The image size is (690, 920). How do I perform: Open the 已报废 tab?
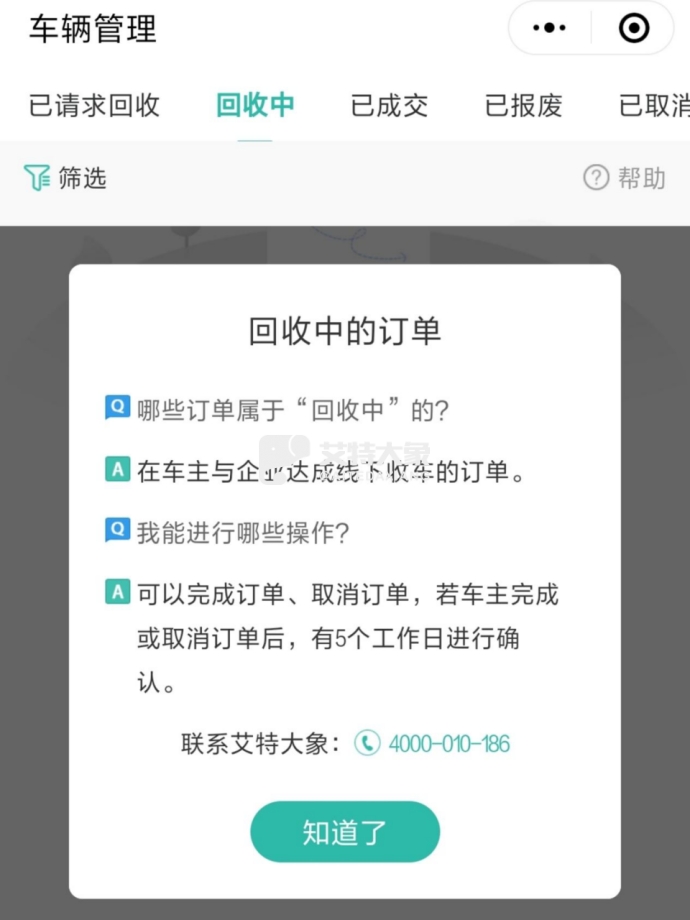tap(523, 105)
